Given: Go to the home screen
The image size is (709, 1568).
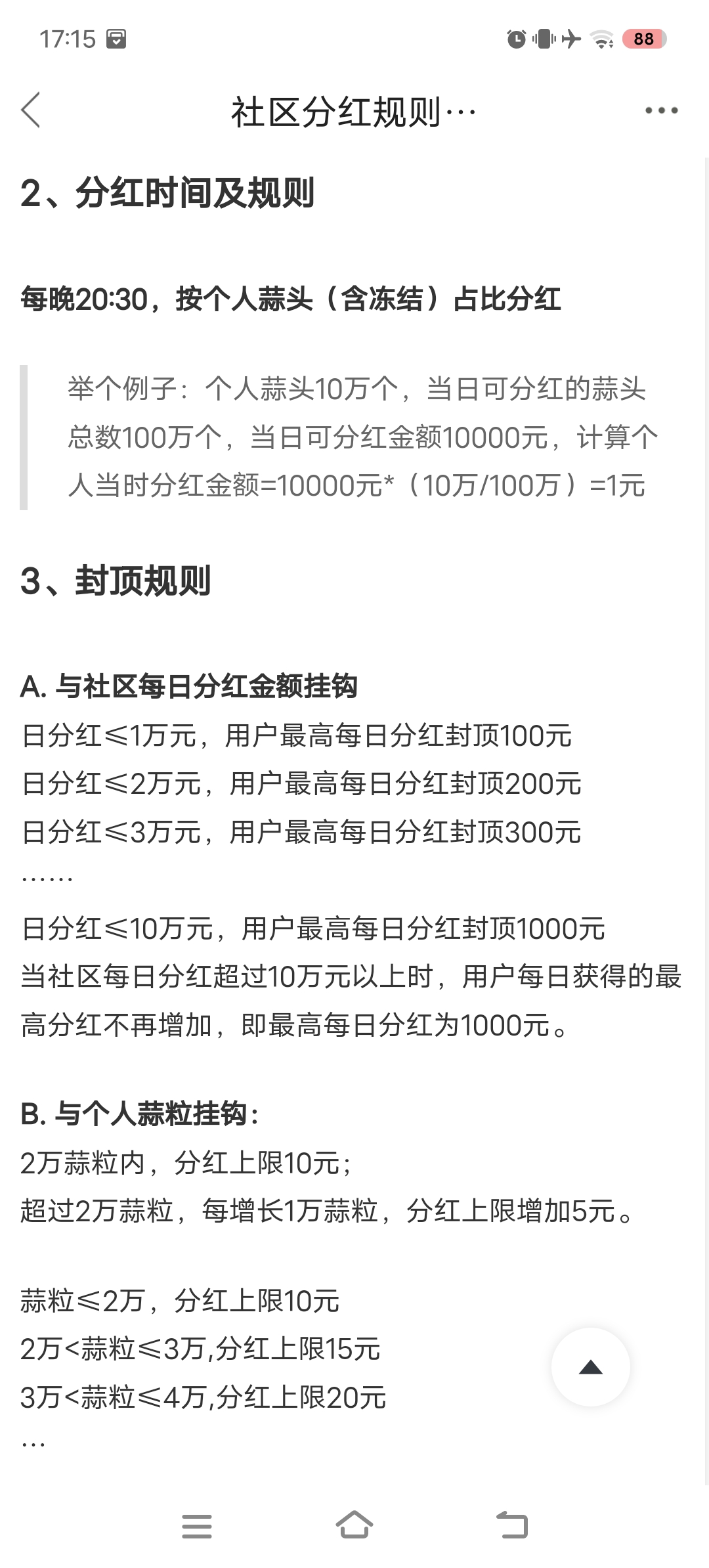Looking at the screenshot, I should point(354,1525).
